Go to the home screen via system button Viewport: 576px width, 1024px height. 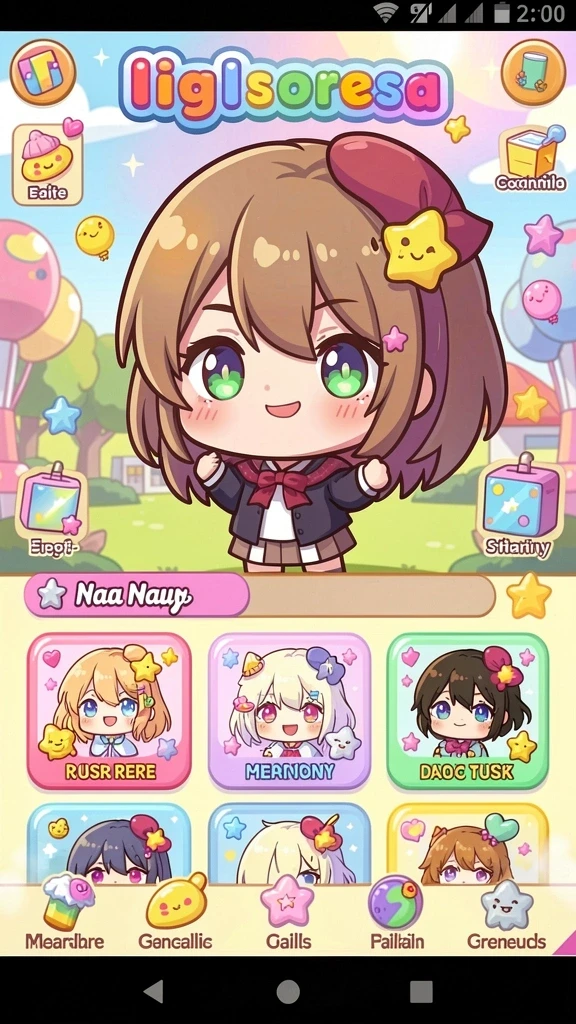tap(288, 991)
